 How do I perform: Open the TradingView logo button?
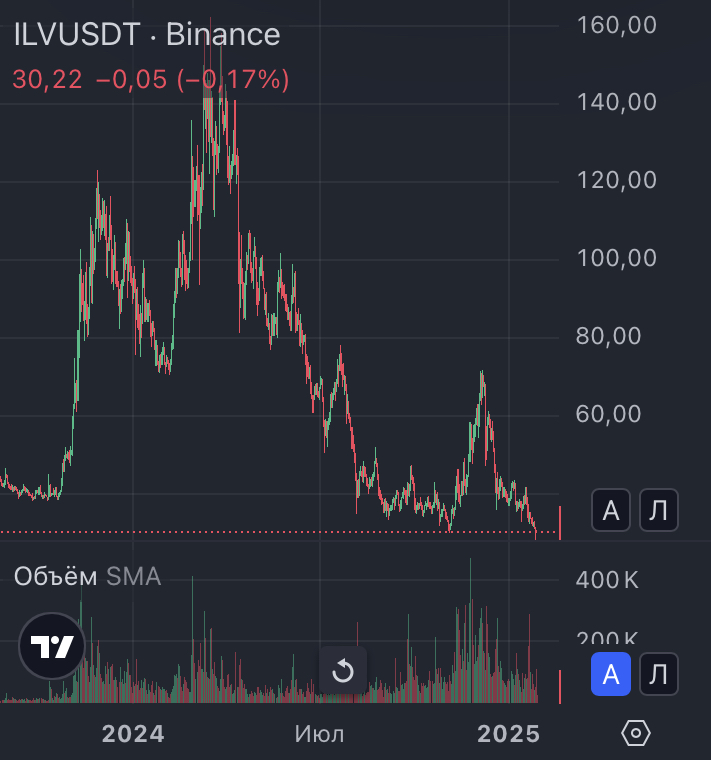(x=52, y=646)
